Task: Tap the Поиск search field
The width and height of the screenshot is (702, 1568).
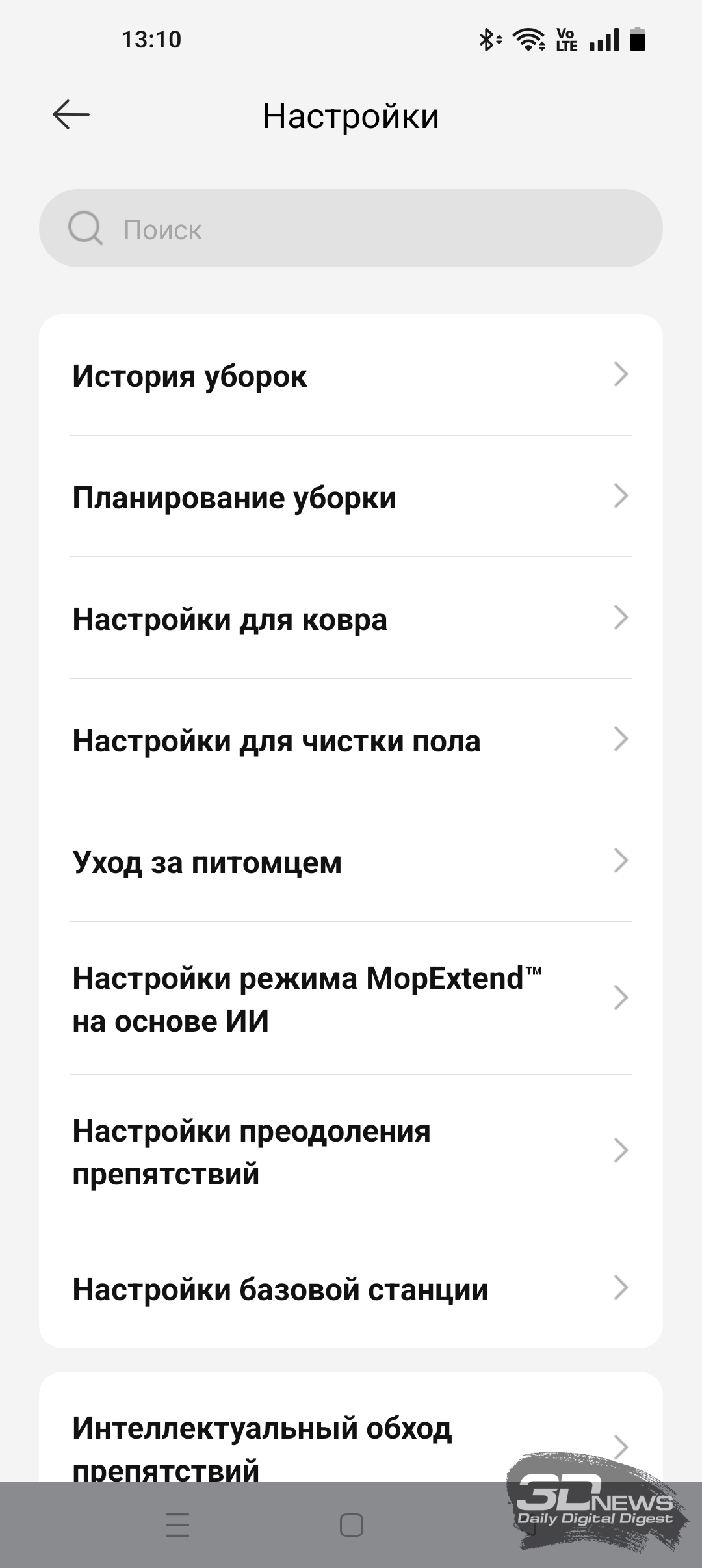Action: click(351, 229)
